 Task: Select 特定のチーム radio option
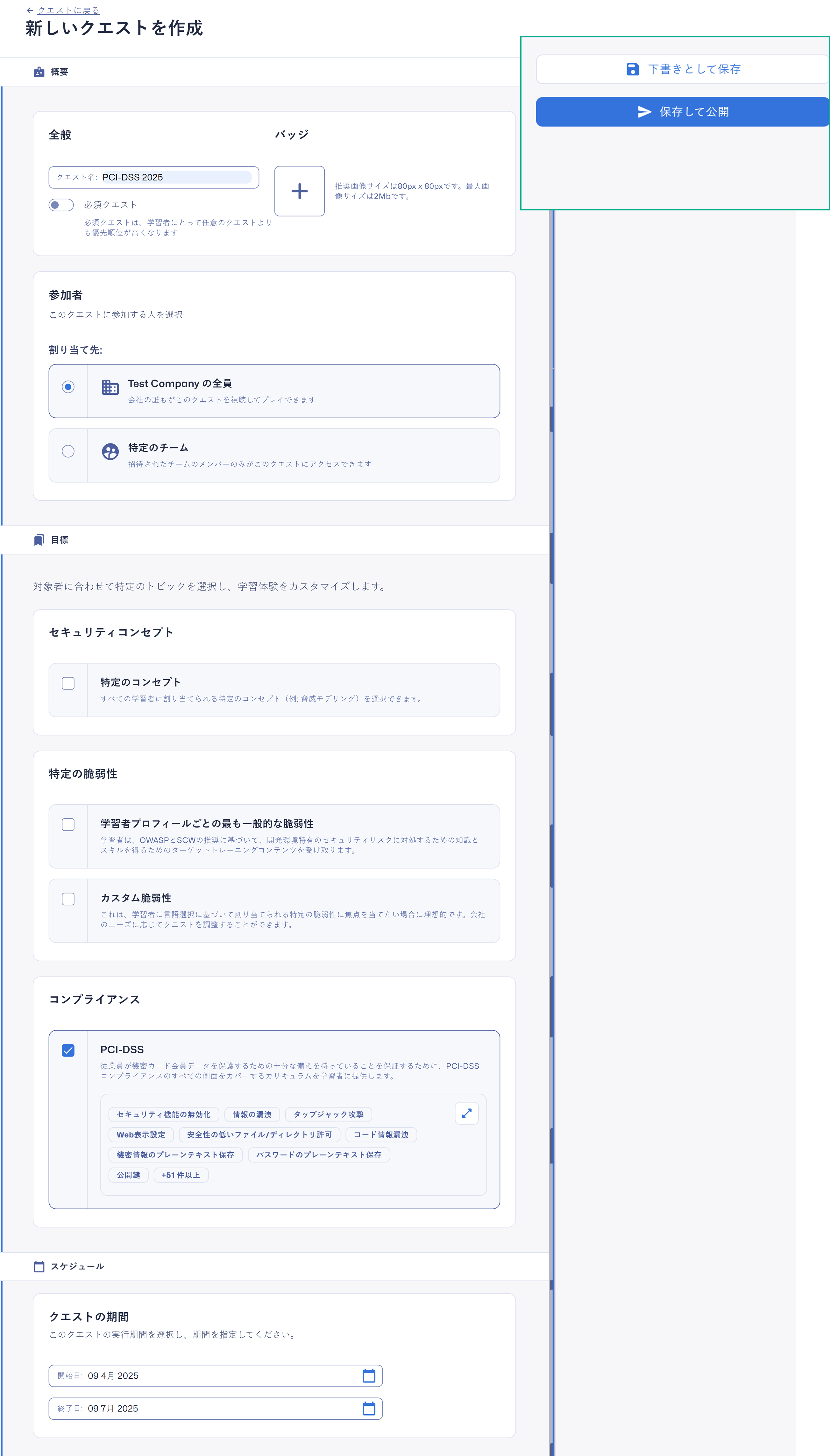pos(68,451)
